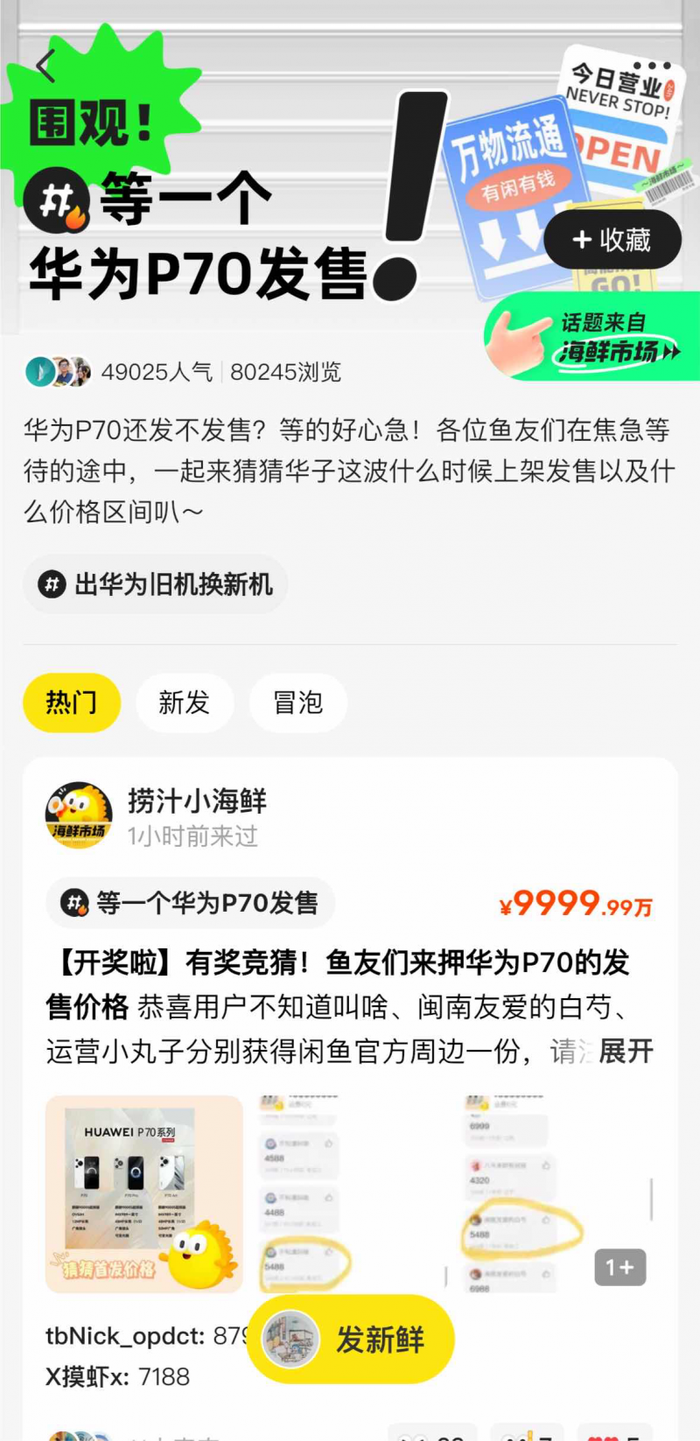This screenshot has width=700, height=1441.
Task: Open 捞汁小海鲜's profile avatar
Action: pyautogui.click(x=79, y=816)
